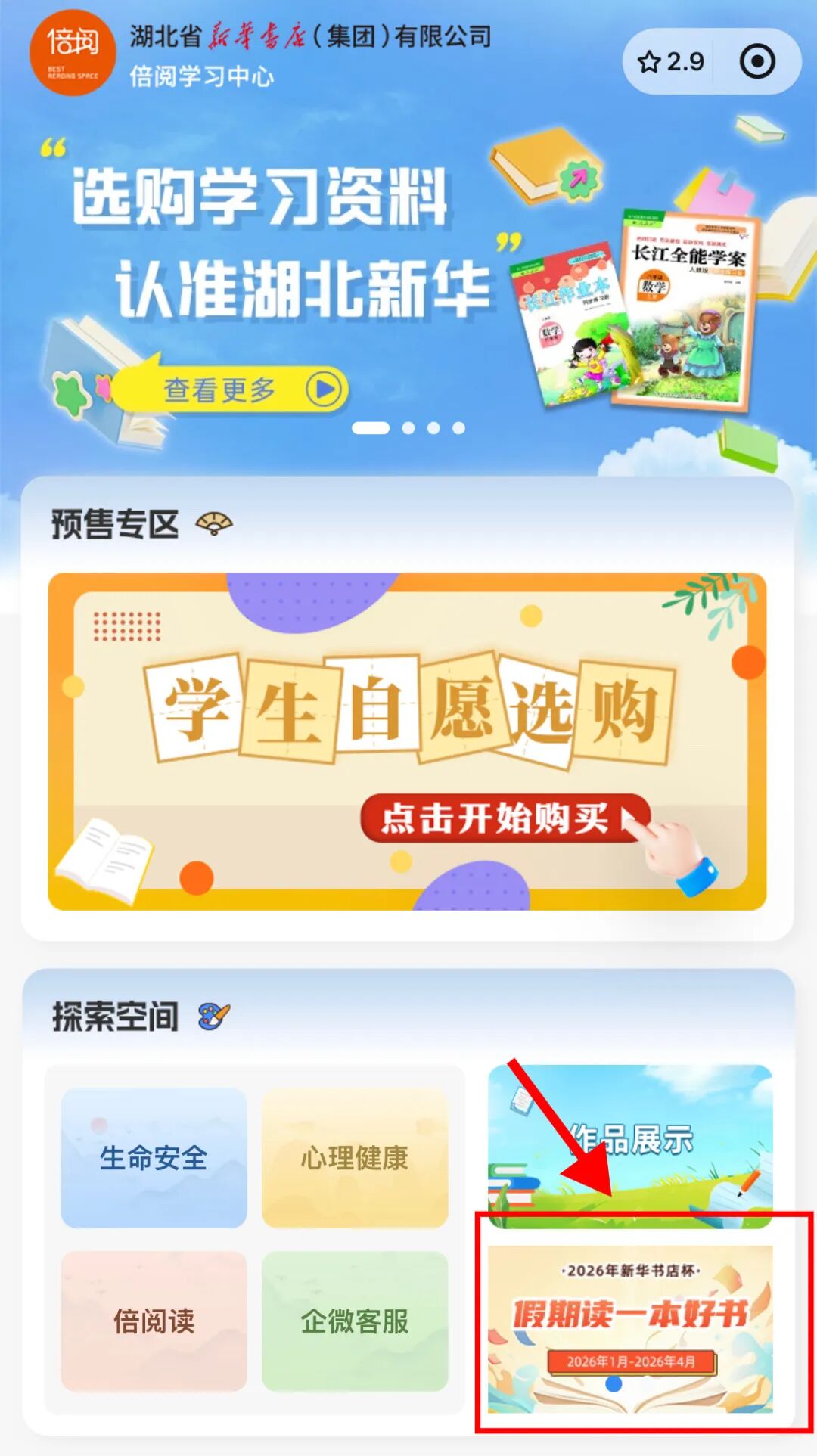This screenshot has width=817, height=1456.
Task: Select the 心理健康 tile
Action: click(355, 1157)
